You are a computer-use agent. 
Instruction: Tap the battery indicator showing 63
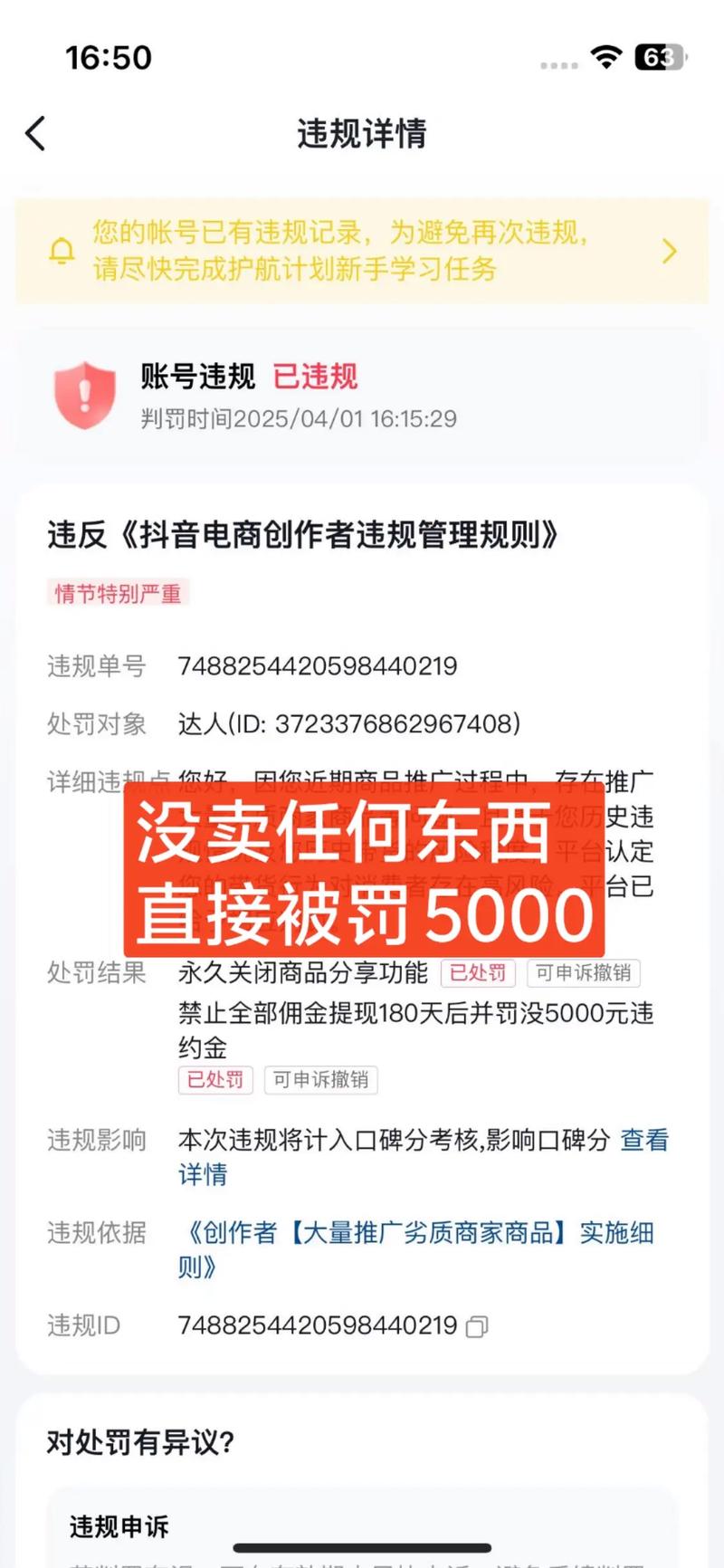click(662, 58)
